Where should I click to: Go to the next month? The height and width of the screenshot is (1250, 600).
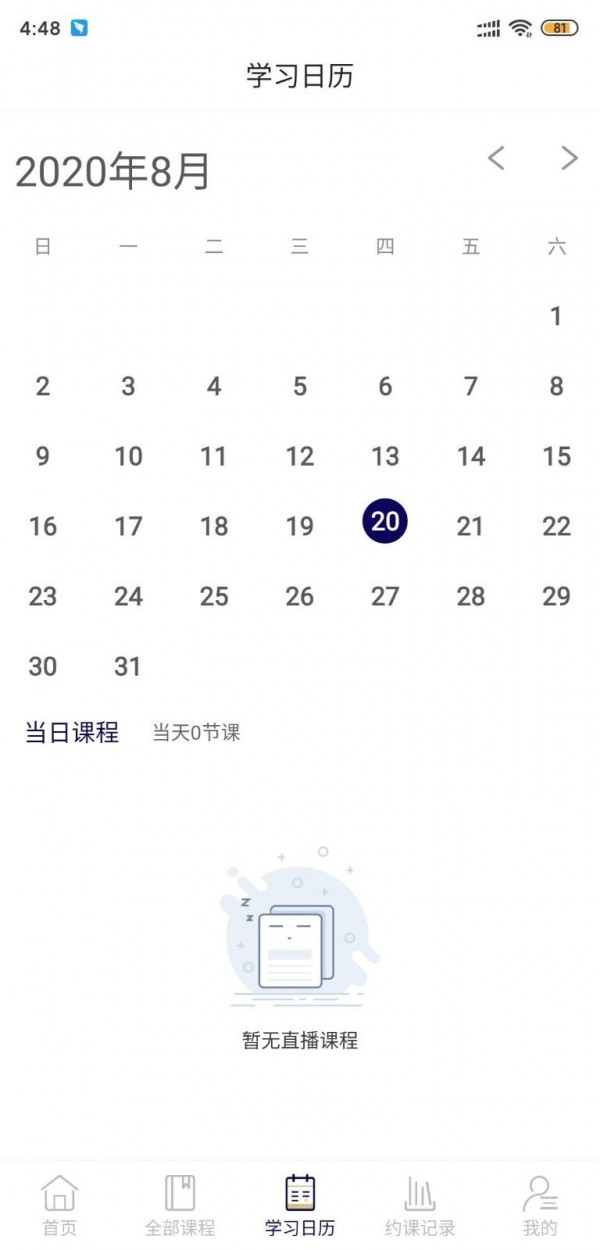pos(569,157)
